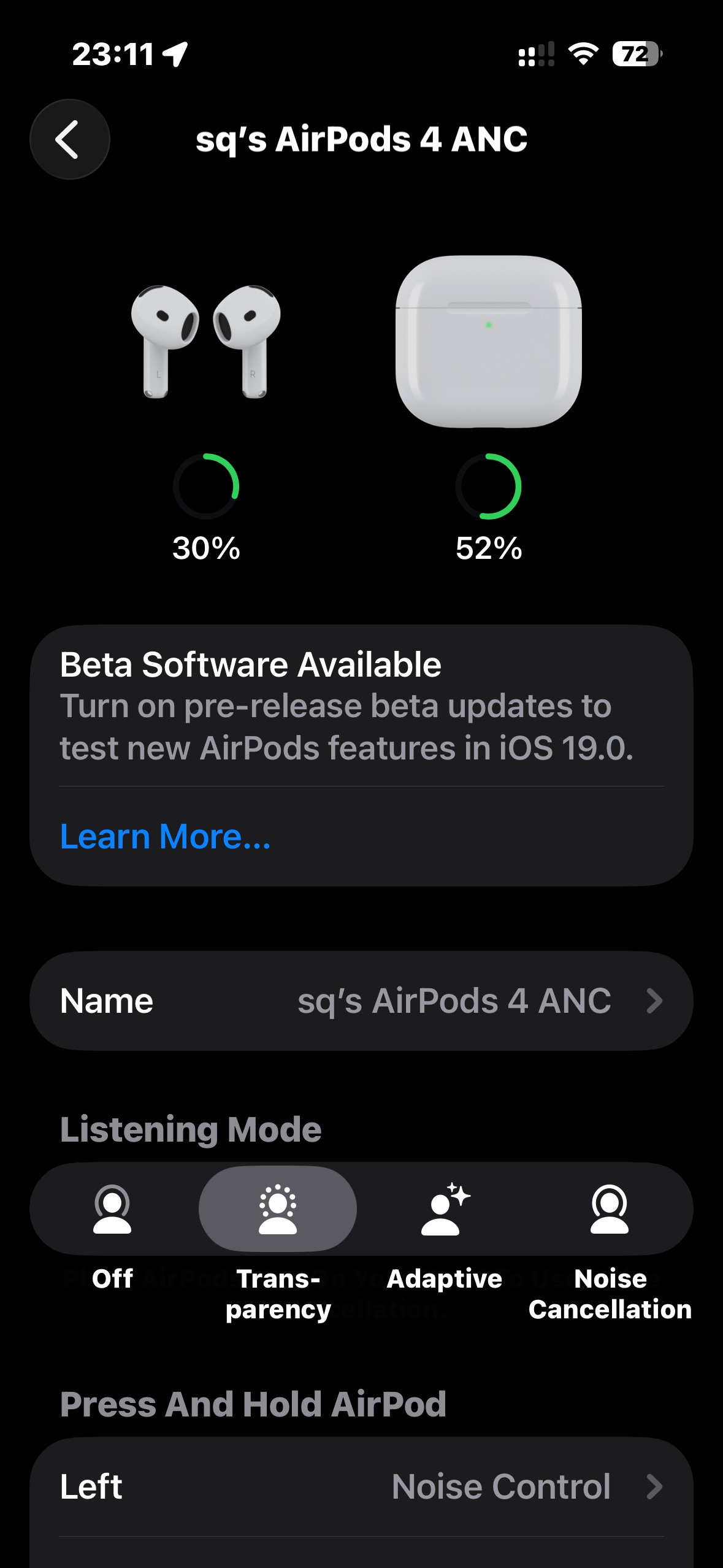
Task: Open Left AirPod press and hold settings
Action: coord(361,1487)
